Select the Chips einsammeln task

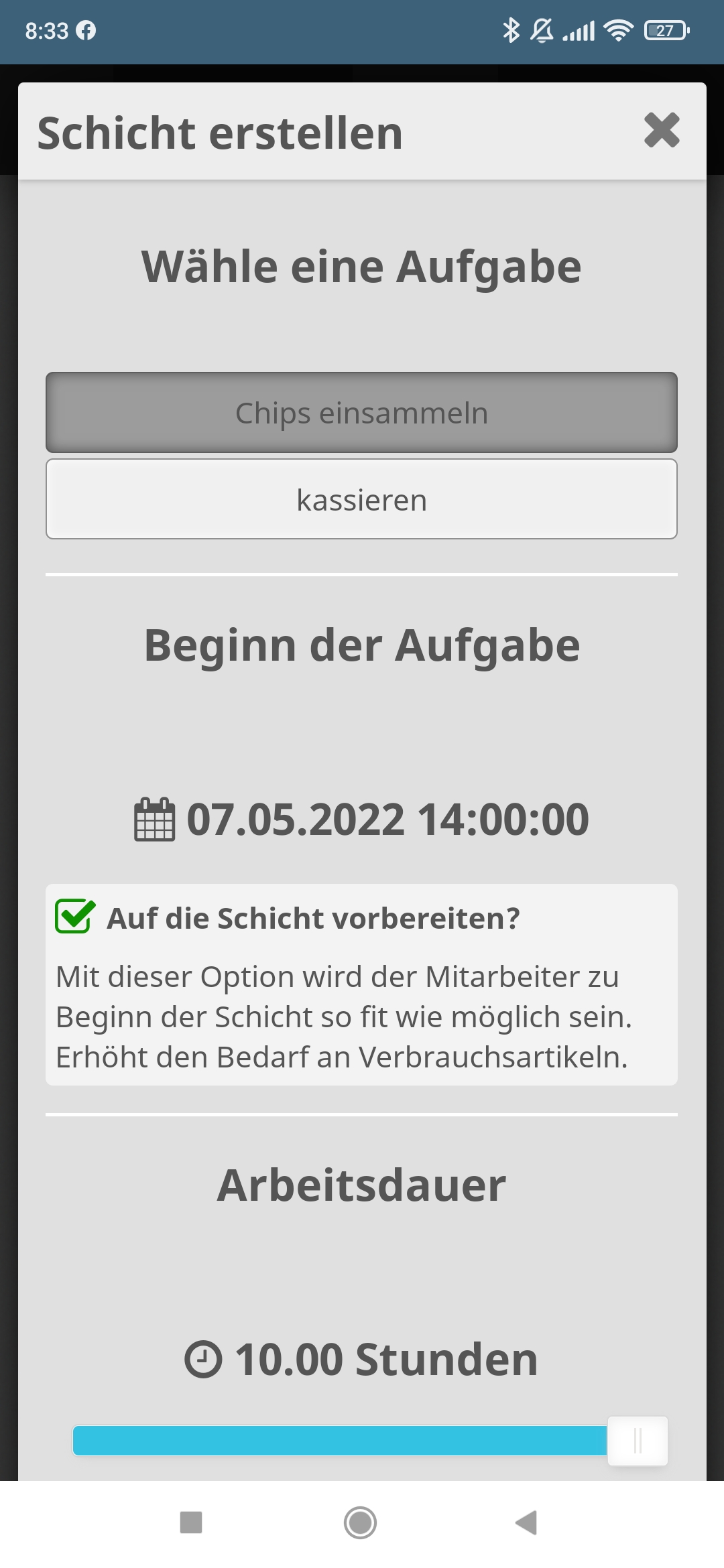click(x=361, y=413)
